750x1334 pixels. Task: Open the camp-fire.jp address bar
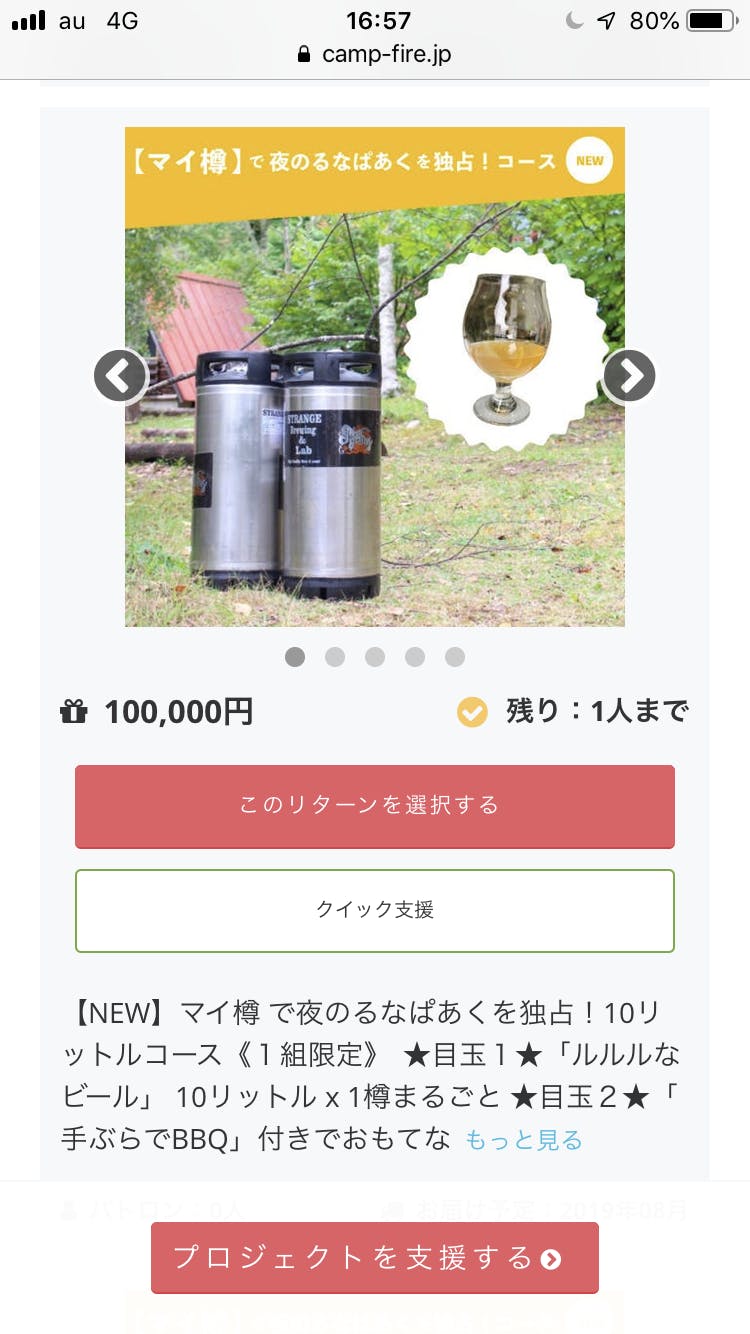(x=375, y=54)
